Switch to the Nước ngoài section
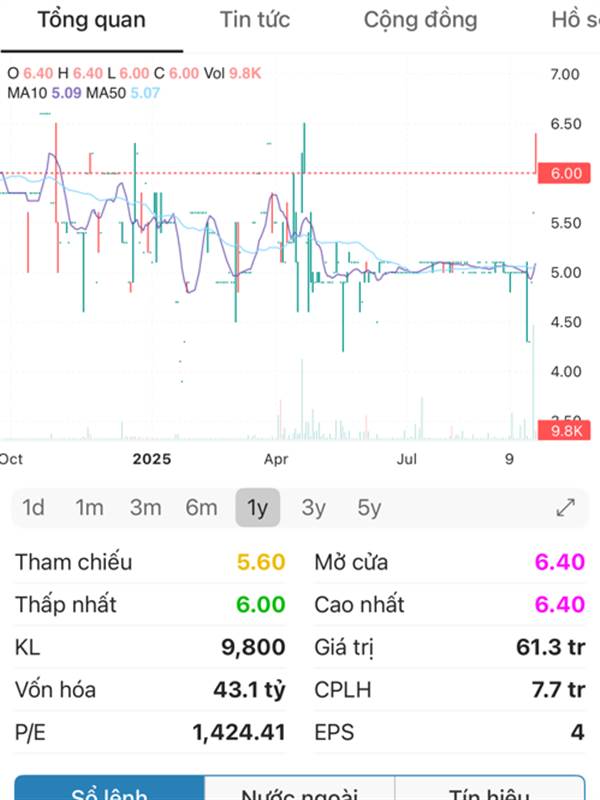Image resolution: width=600 pixels, height=800 pixels. (x=299, y=790)
